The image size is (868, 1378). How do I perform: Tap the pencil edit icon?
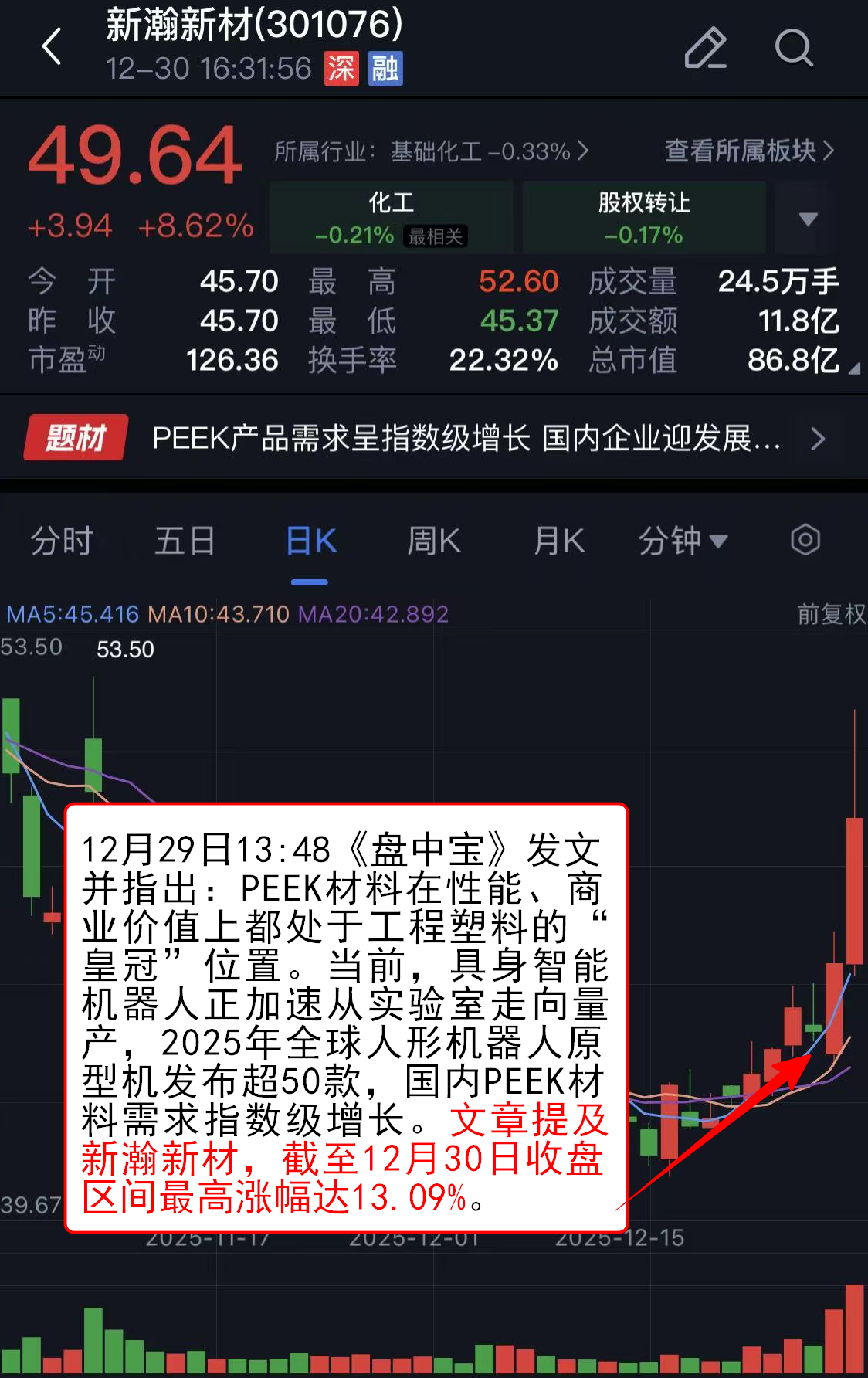[x=705, y=48]
